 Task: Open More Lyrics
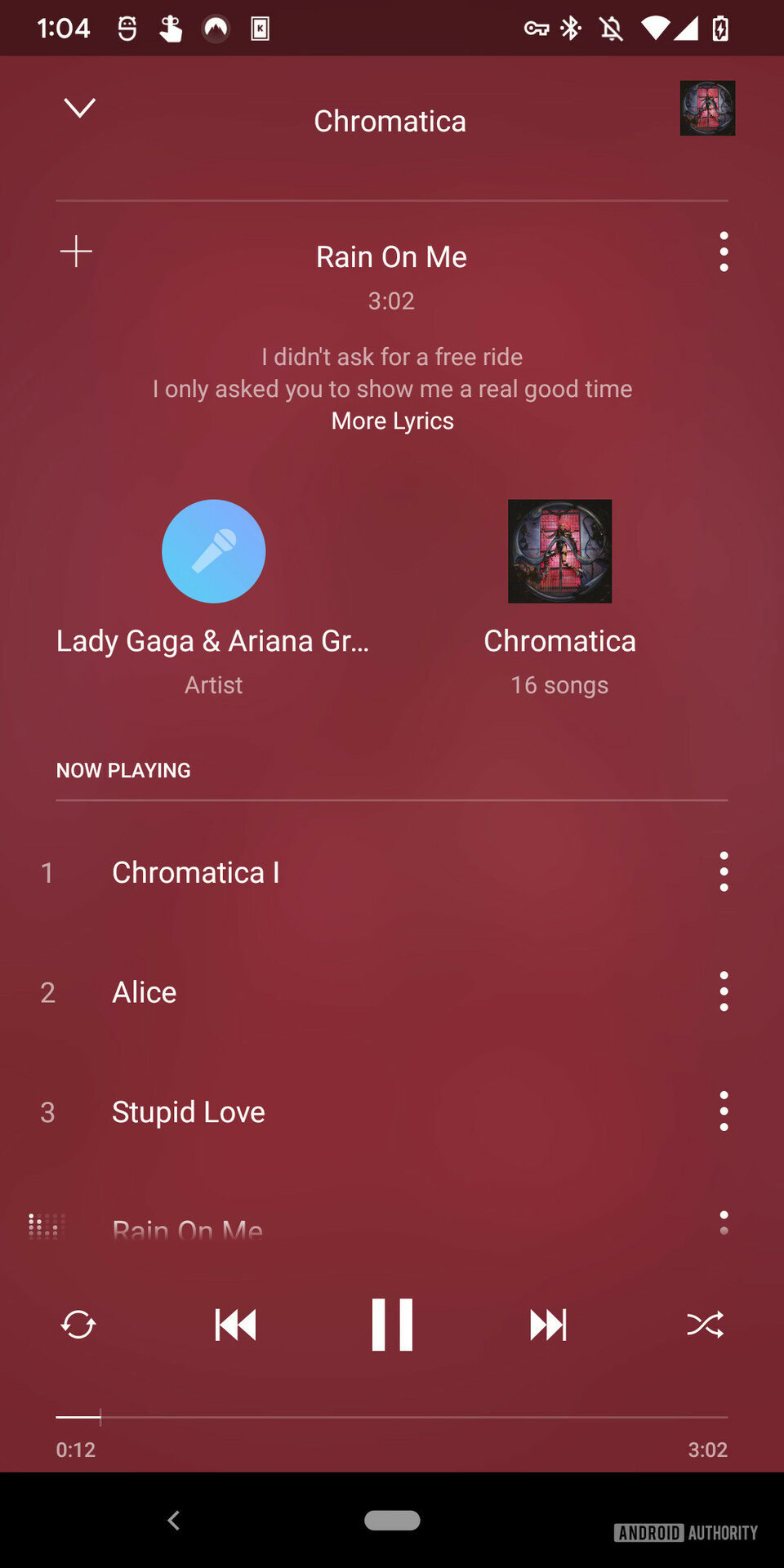coord(392,421)
